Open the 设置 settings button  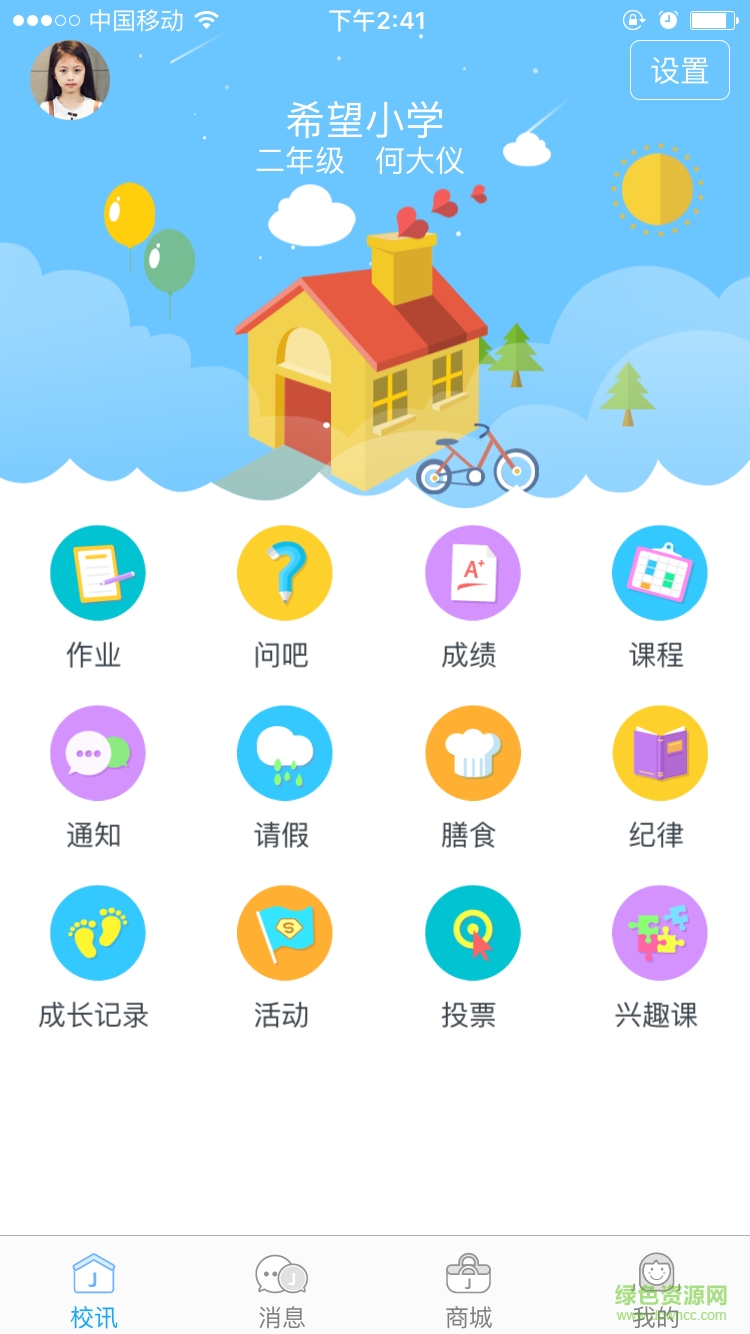tap(680, 70)
